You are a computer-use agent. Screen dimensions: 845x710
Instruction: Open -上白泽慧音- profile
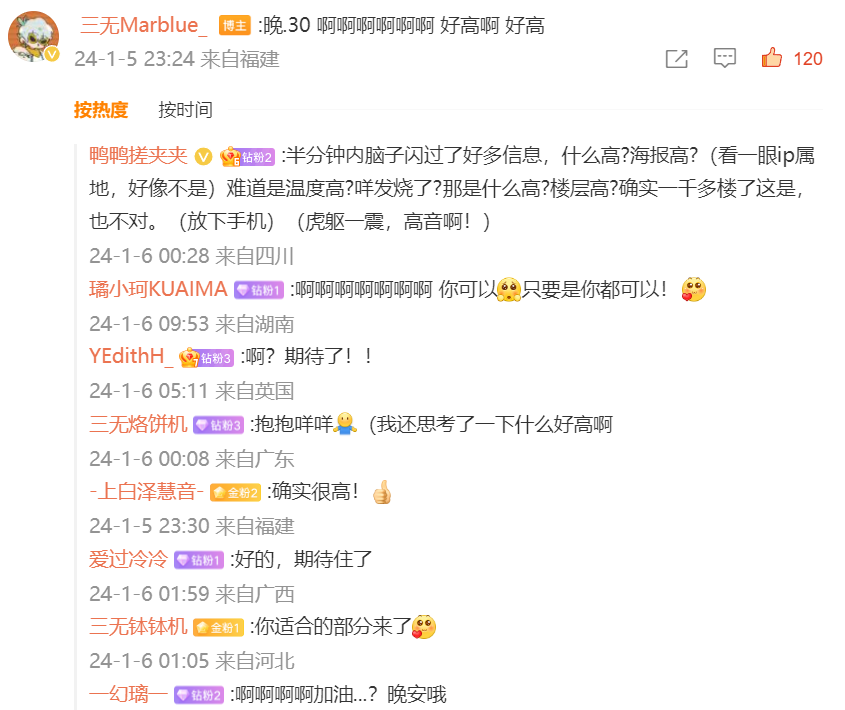146,491
